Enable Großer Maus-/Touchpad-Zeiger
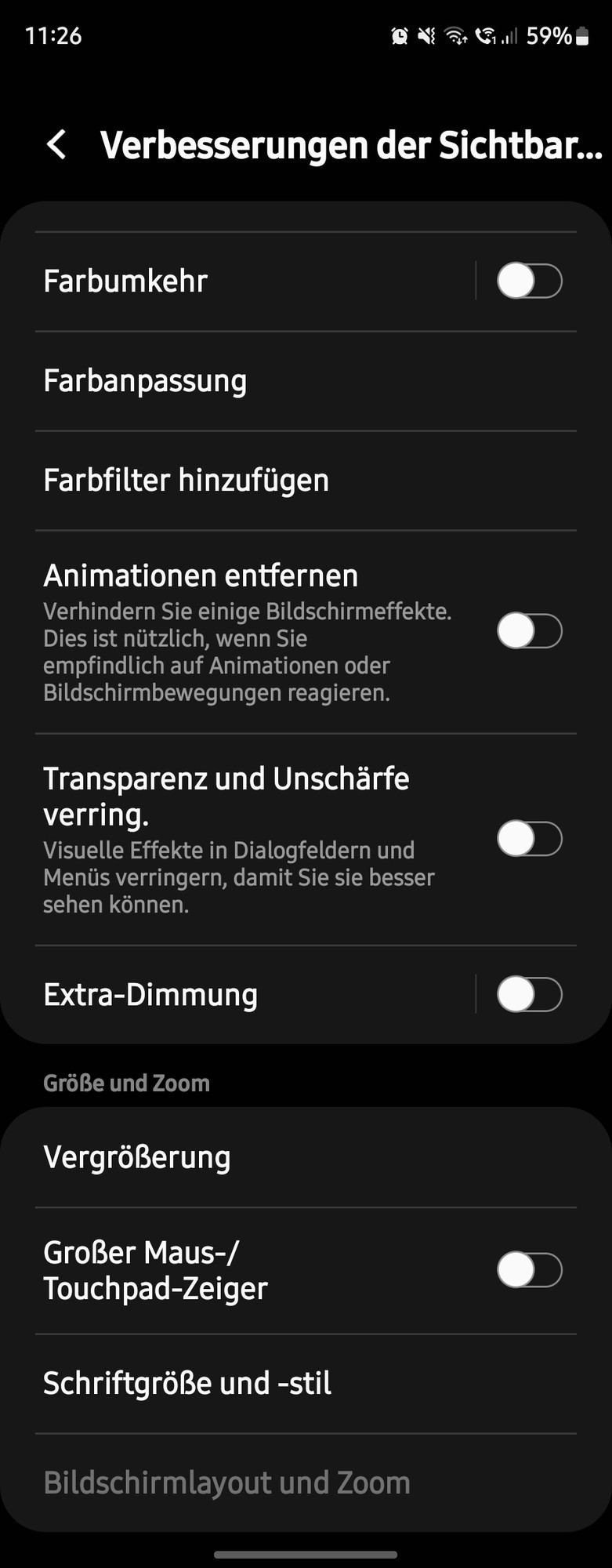Image resolution: width=612 pixels, height=1568 pixels. click(x=529, y=1271)
